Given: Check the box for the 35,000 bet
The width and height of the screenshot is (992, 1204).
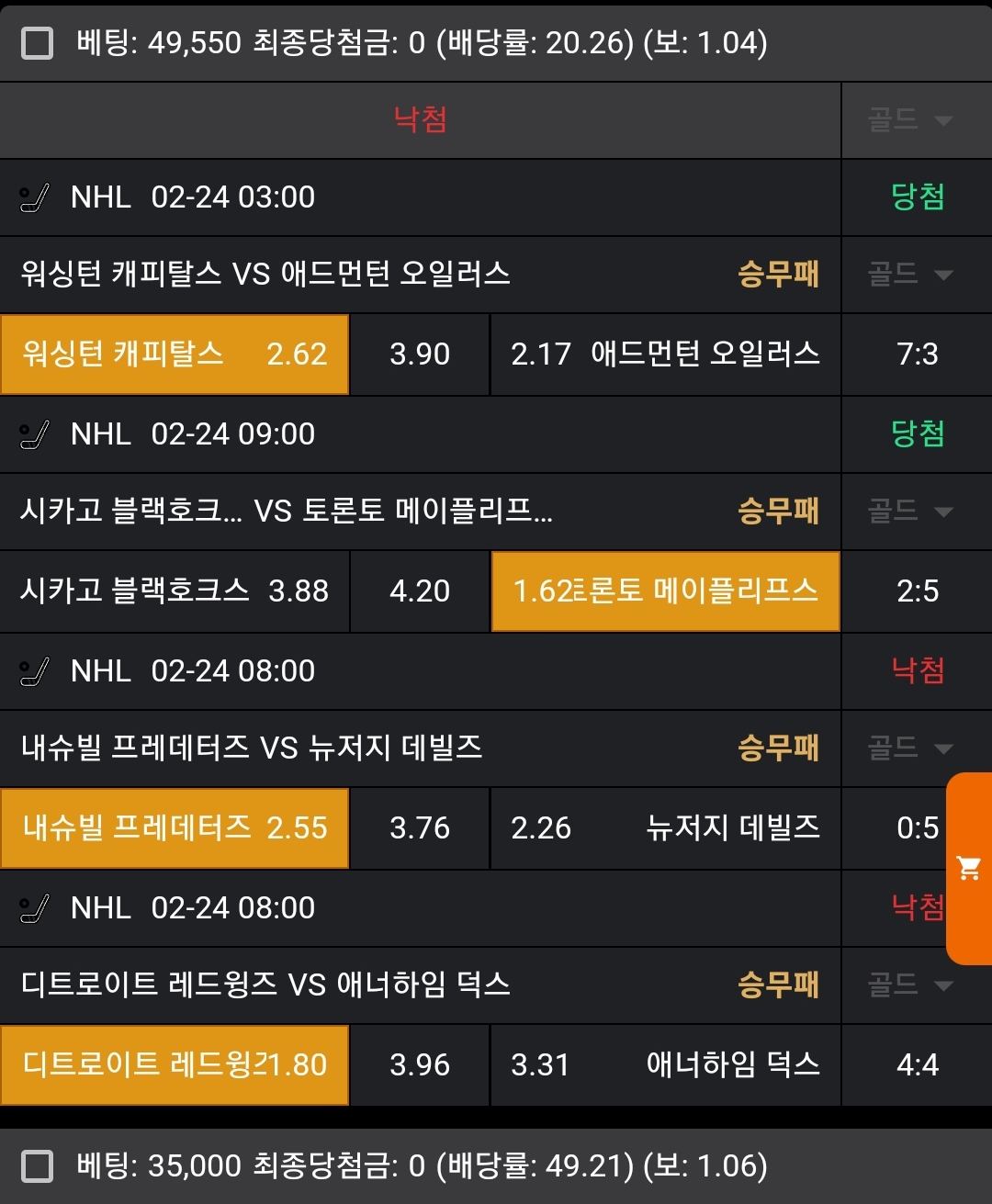Looking at the screenshot, I should [x=38, y=1166].
